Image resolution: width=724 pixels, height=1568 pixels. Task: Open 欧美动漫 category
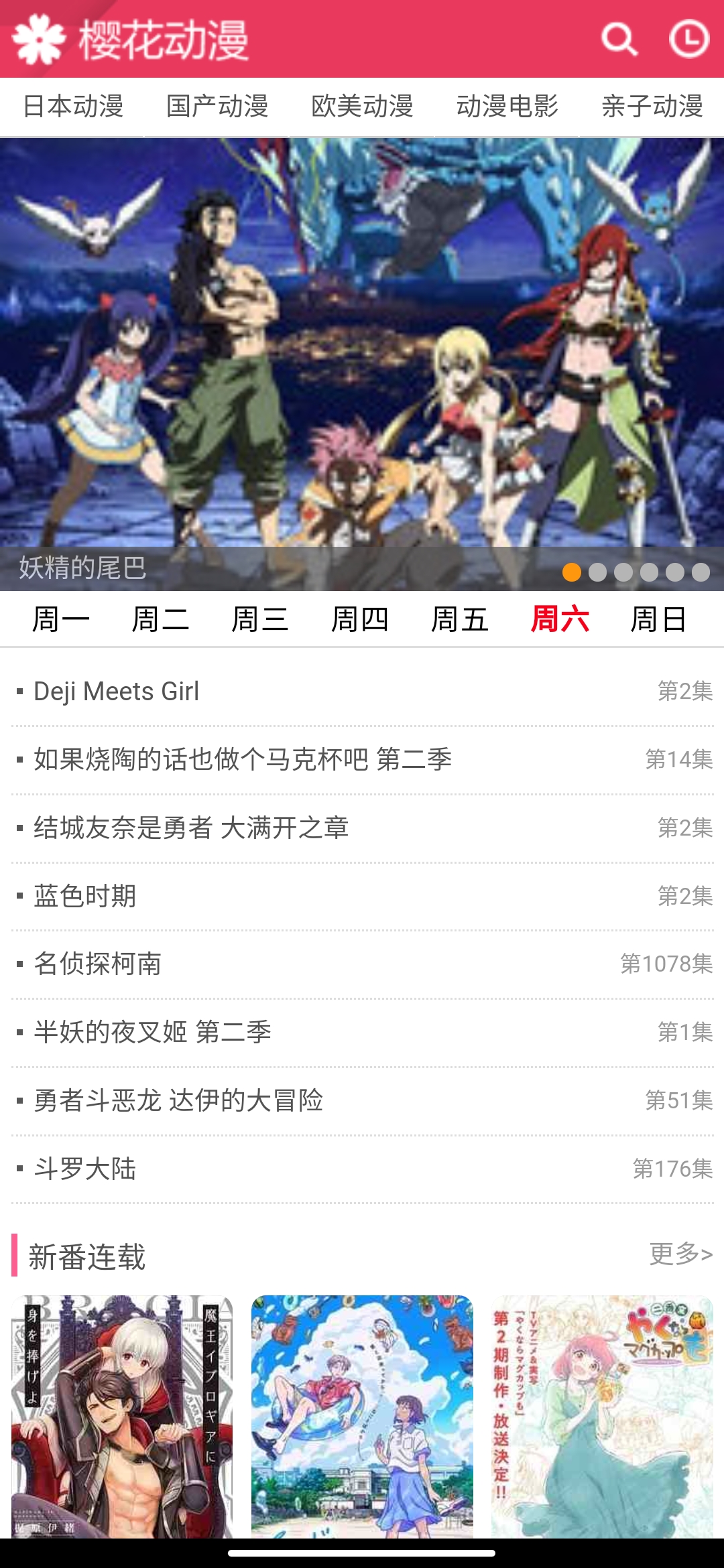362,107
